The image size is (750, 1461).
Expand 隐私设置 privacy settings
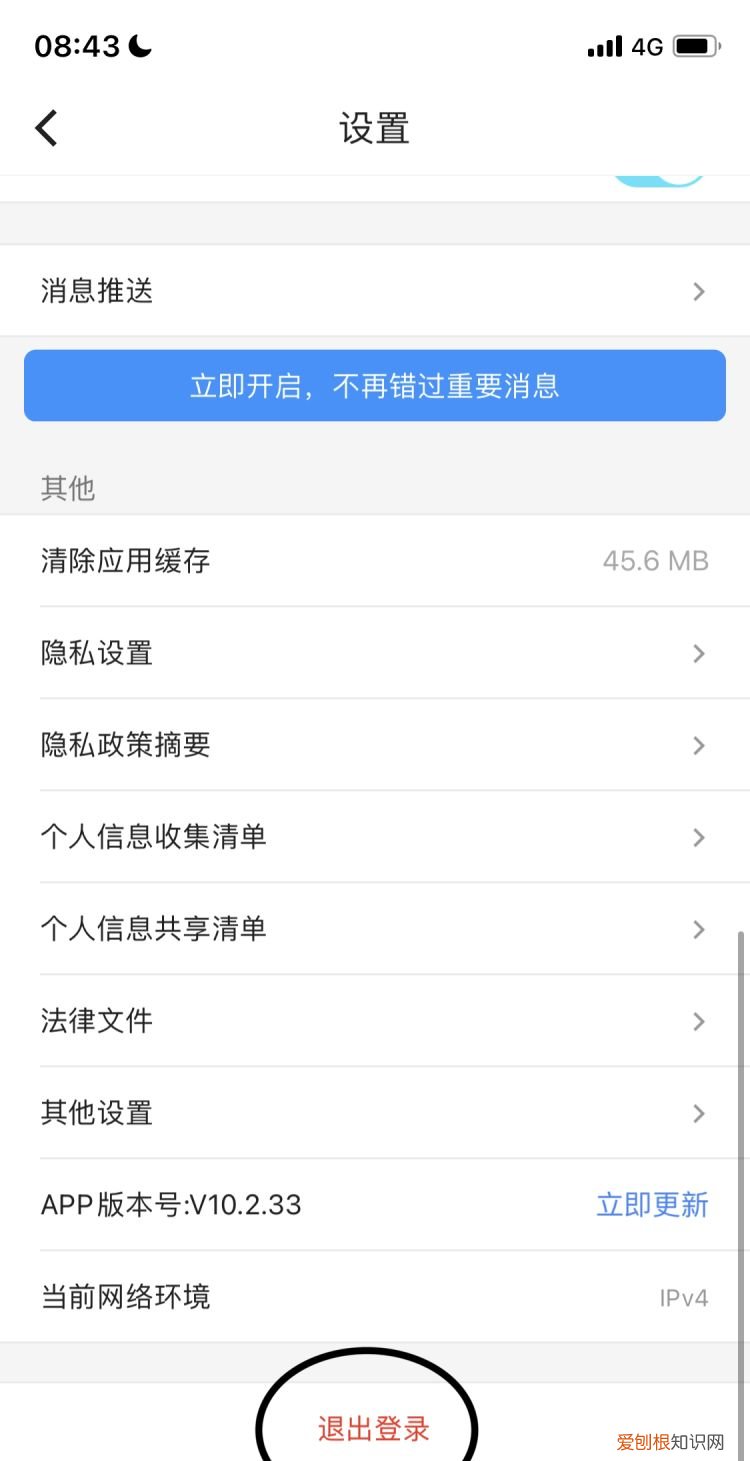375,653
